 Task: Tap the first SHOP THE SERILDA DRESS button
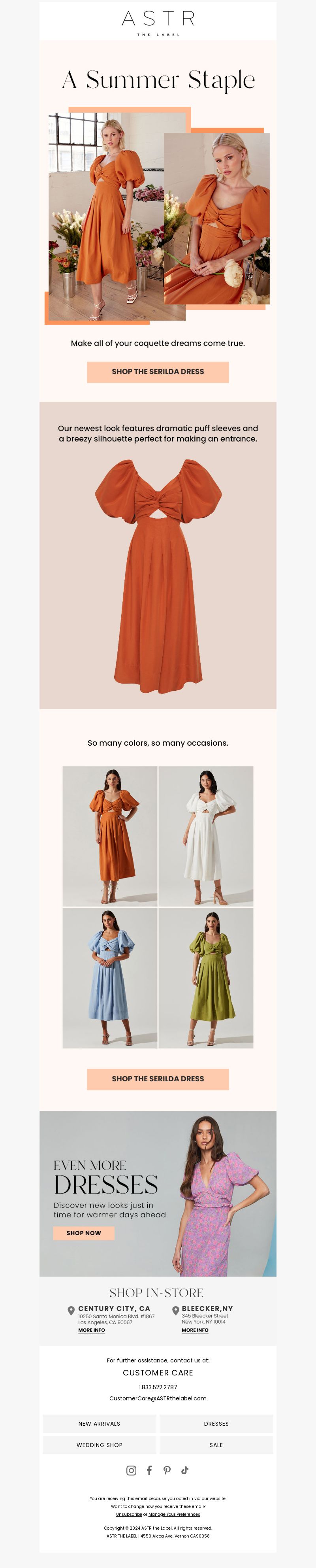[157, 372]
